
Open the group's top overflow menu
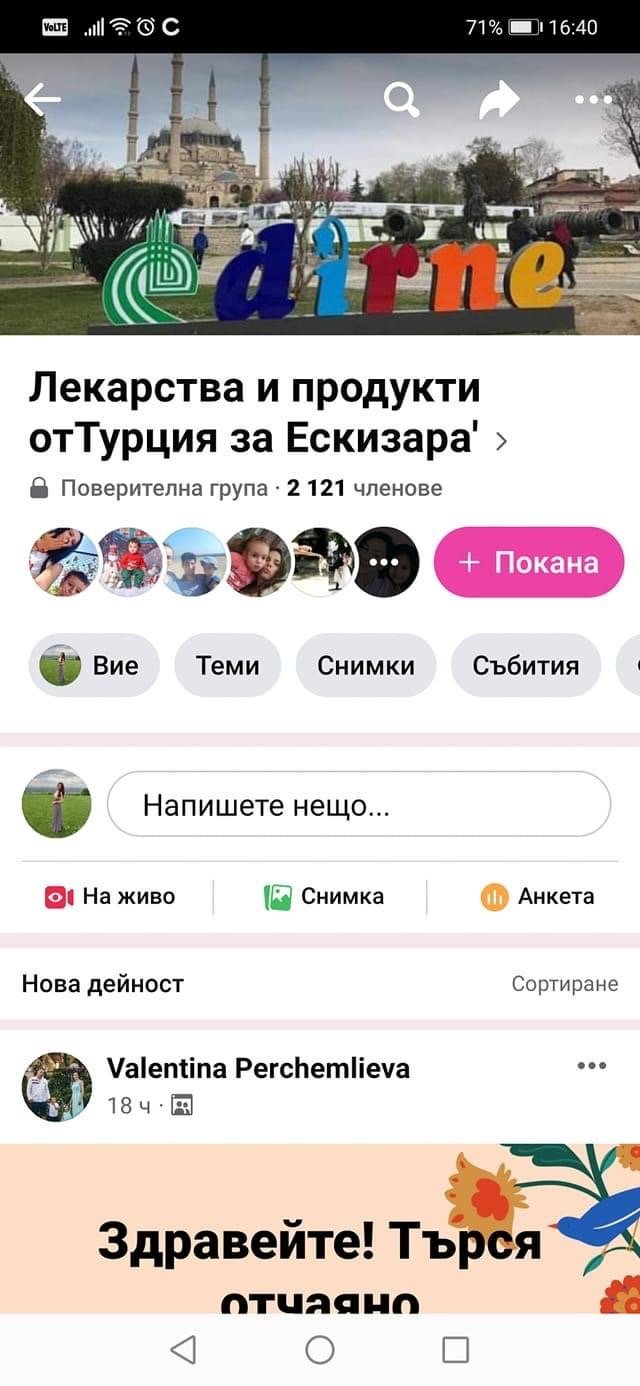coord(593,99)
